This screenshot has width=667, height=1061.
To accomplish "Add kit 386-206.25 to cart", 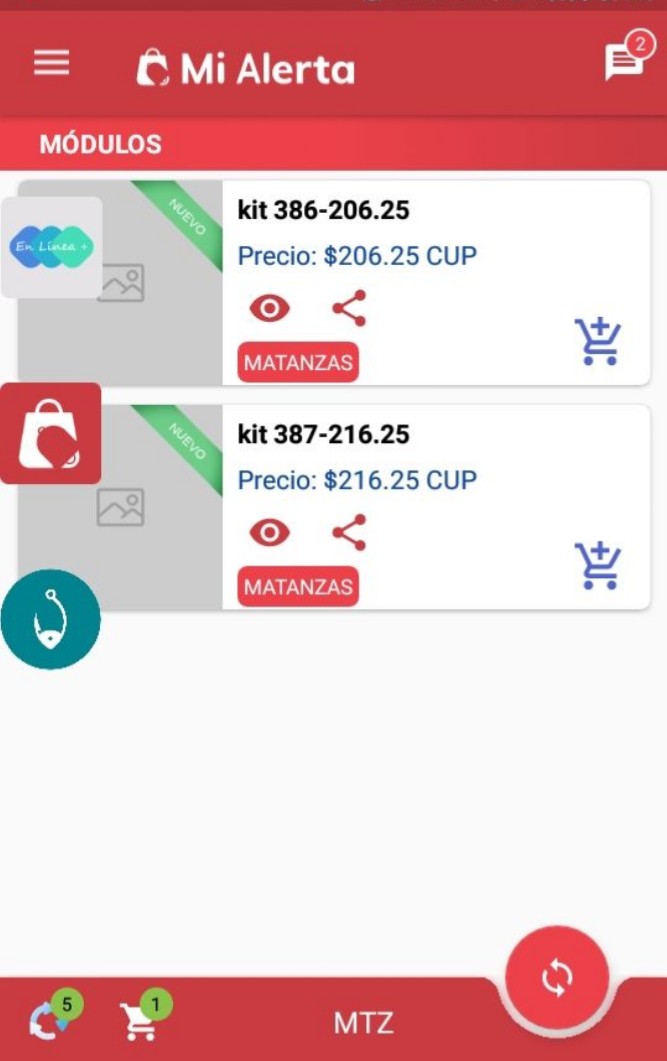I will click(598, 341).
